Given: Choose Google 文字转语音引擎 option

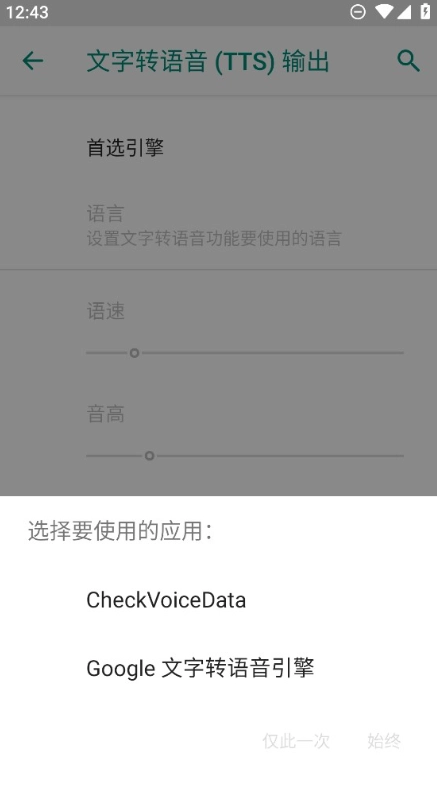Looking at the screenshot, I should (x=218, y=668).
